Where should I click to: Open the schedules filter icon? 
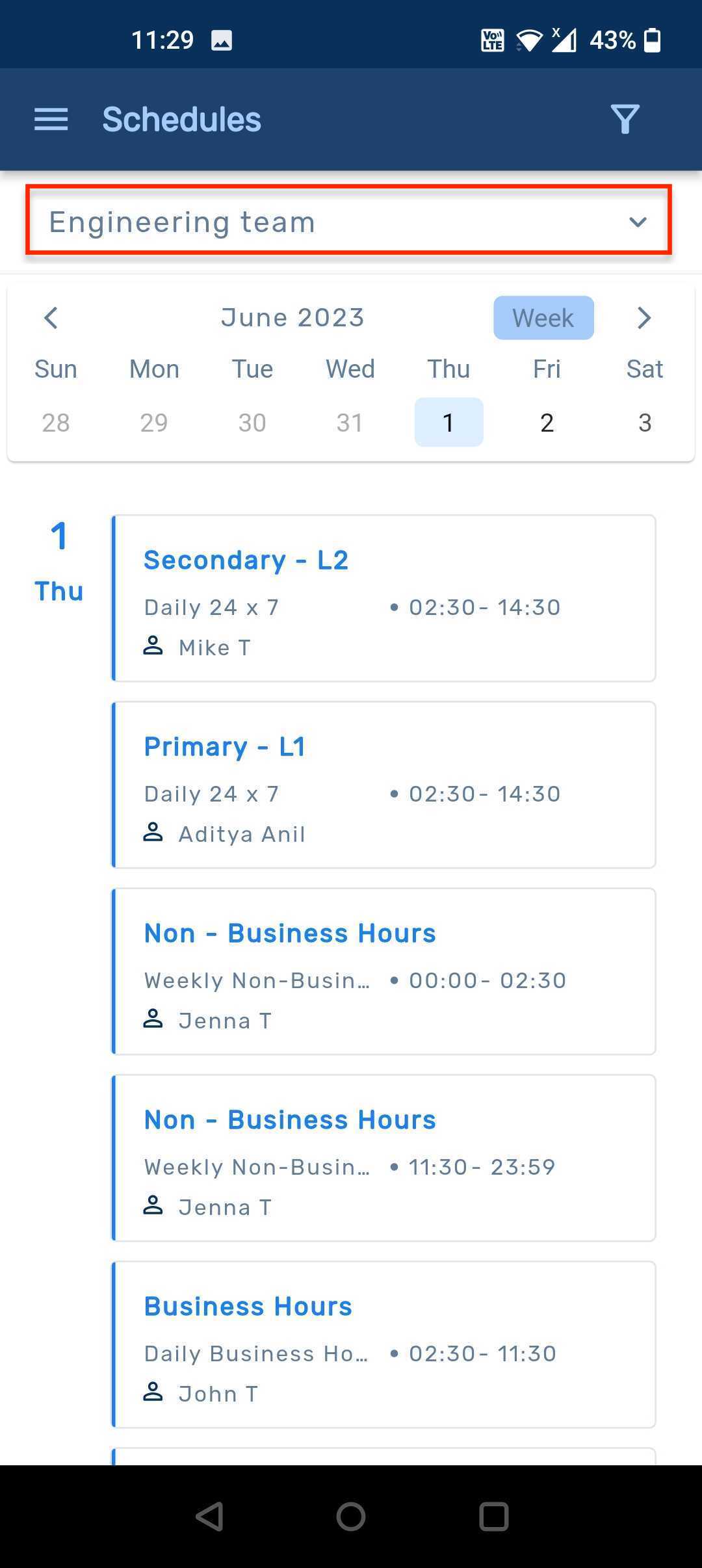coord(625,118)
